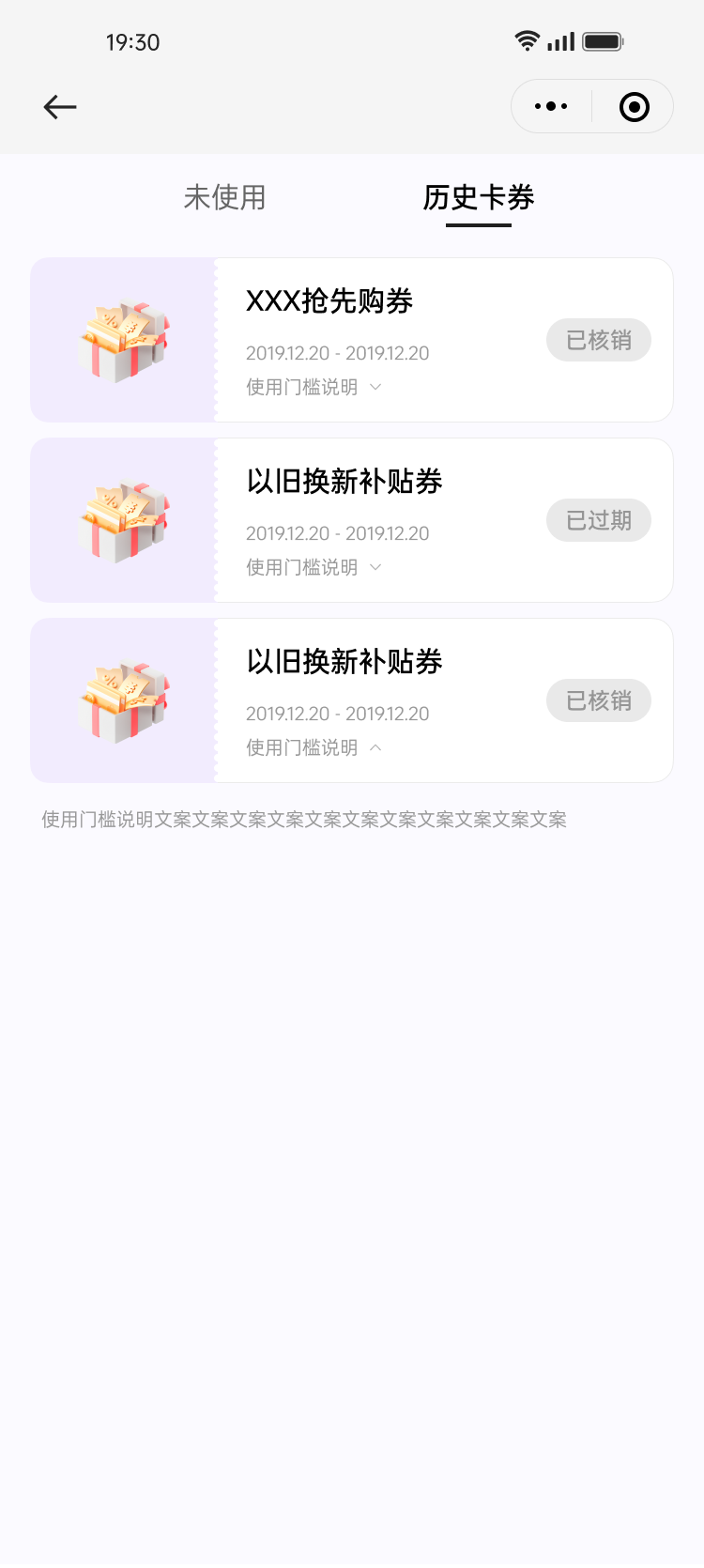Close the mini program with the circle icon
Image resolution: width=704 pixels, height=1568 pixels.
[x=635, y=107]
